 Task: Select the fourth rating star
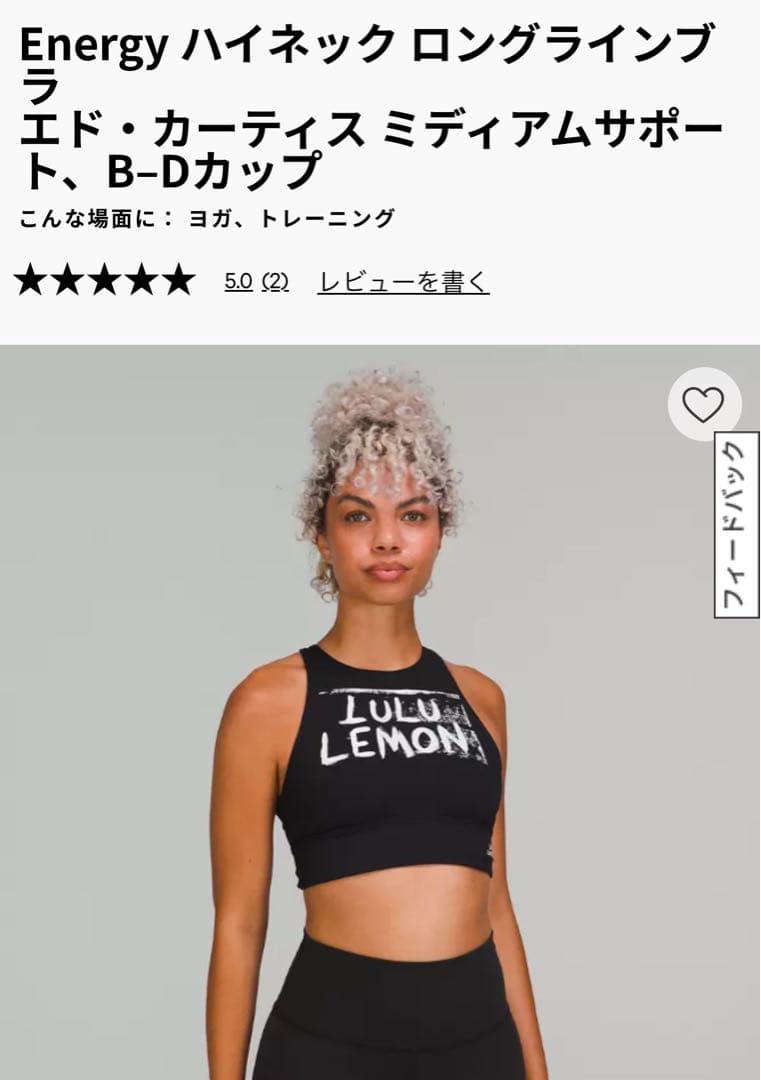tap(144, 279)
